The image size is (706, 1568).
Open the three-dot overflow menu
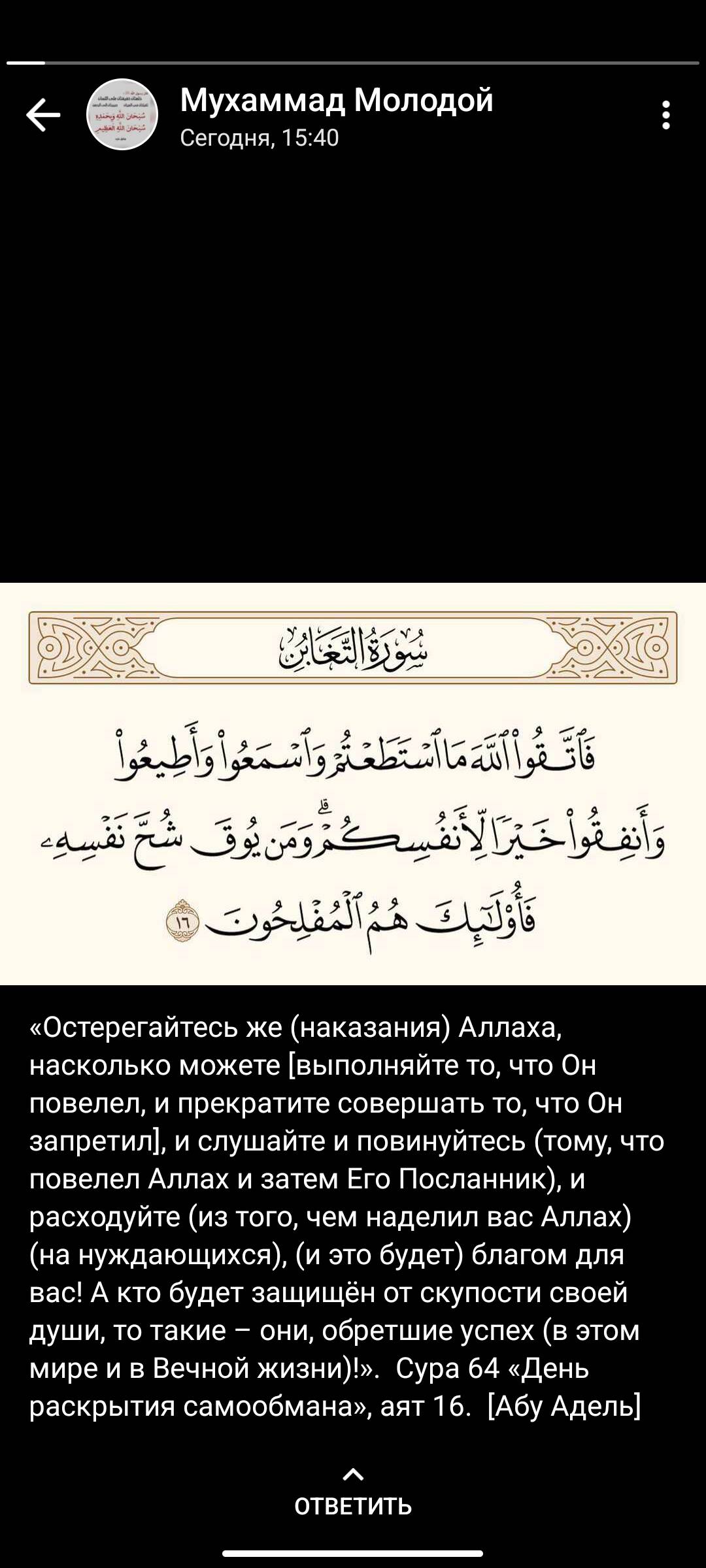(665, 115)
